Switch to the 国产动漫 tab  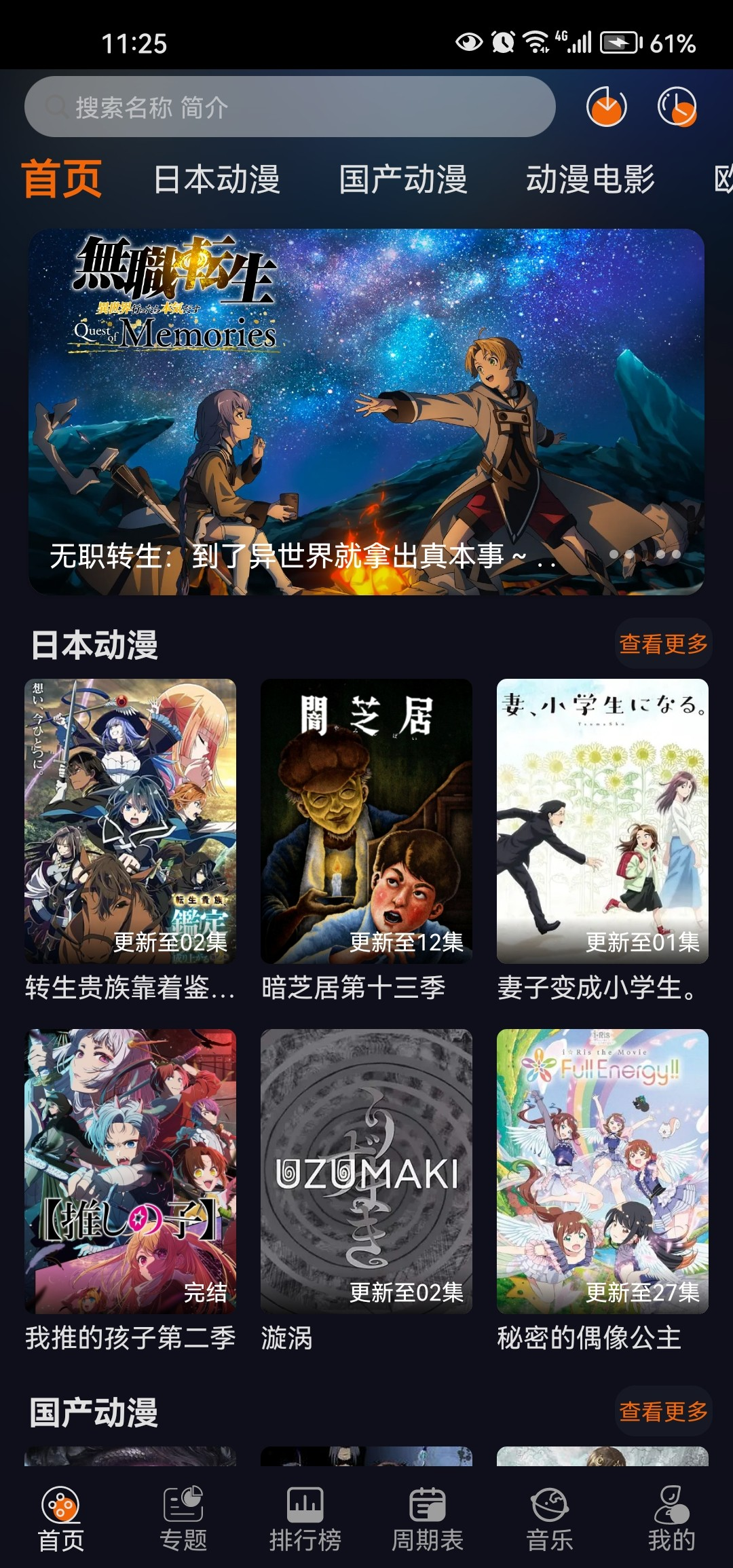click(404, 179)
